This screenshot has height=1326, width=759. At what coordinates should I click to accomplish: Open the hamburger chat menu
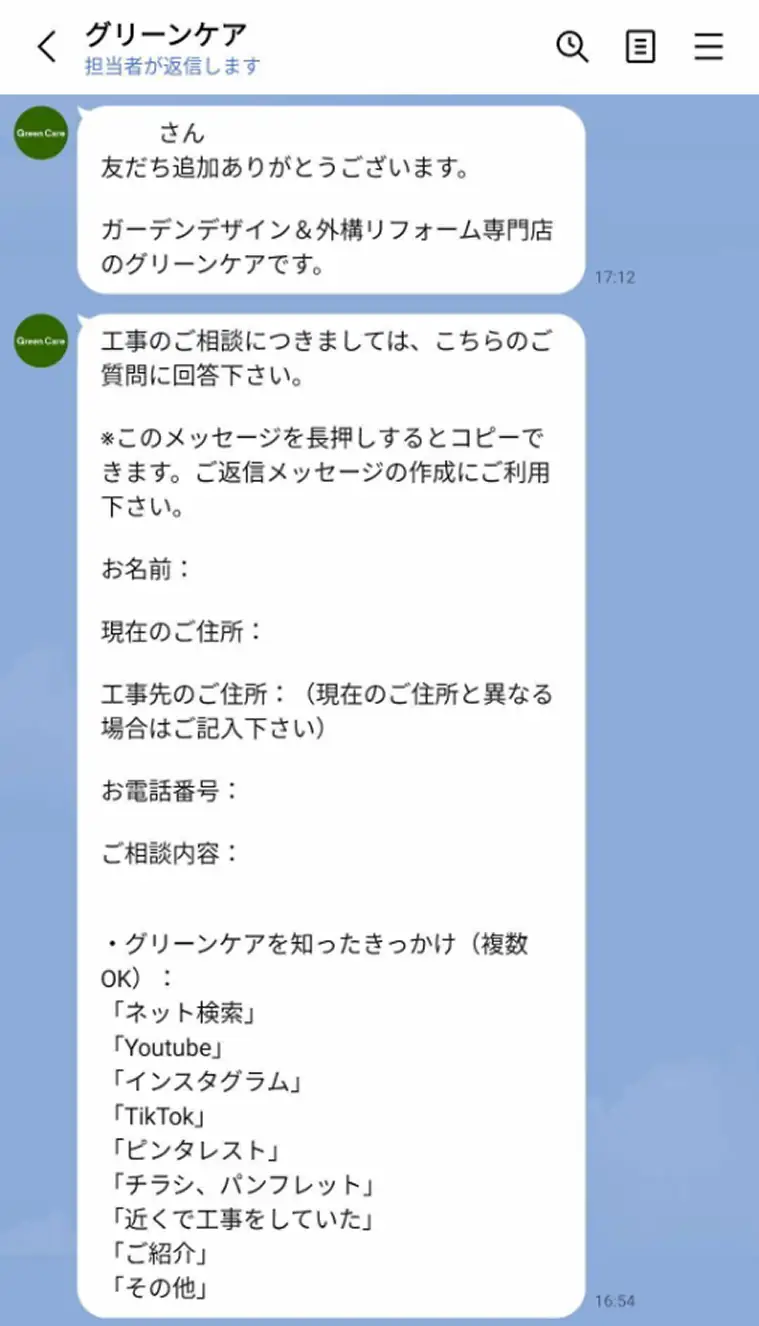coord(708,47)
